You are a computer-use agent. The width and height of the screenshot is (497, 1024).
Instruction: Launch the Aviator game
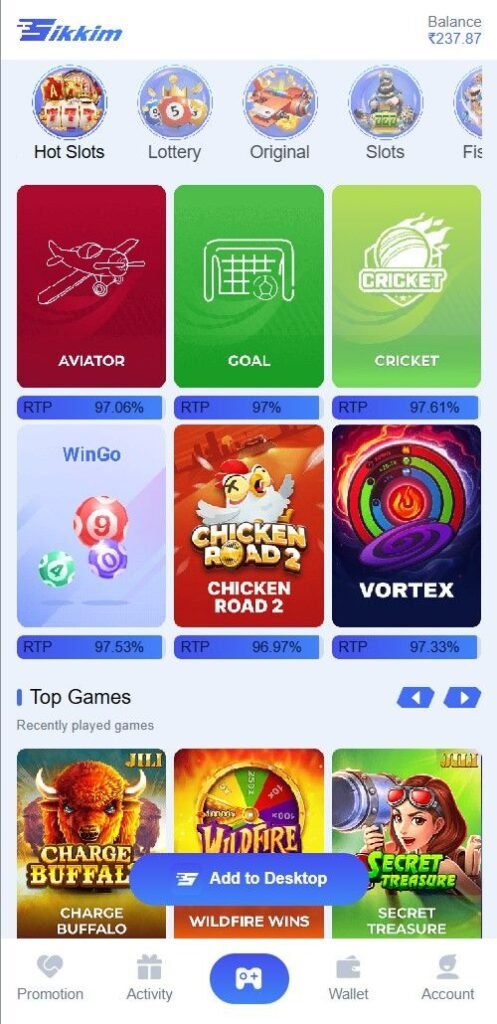click(91, 286)
